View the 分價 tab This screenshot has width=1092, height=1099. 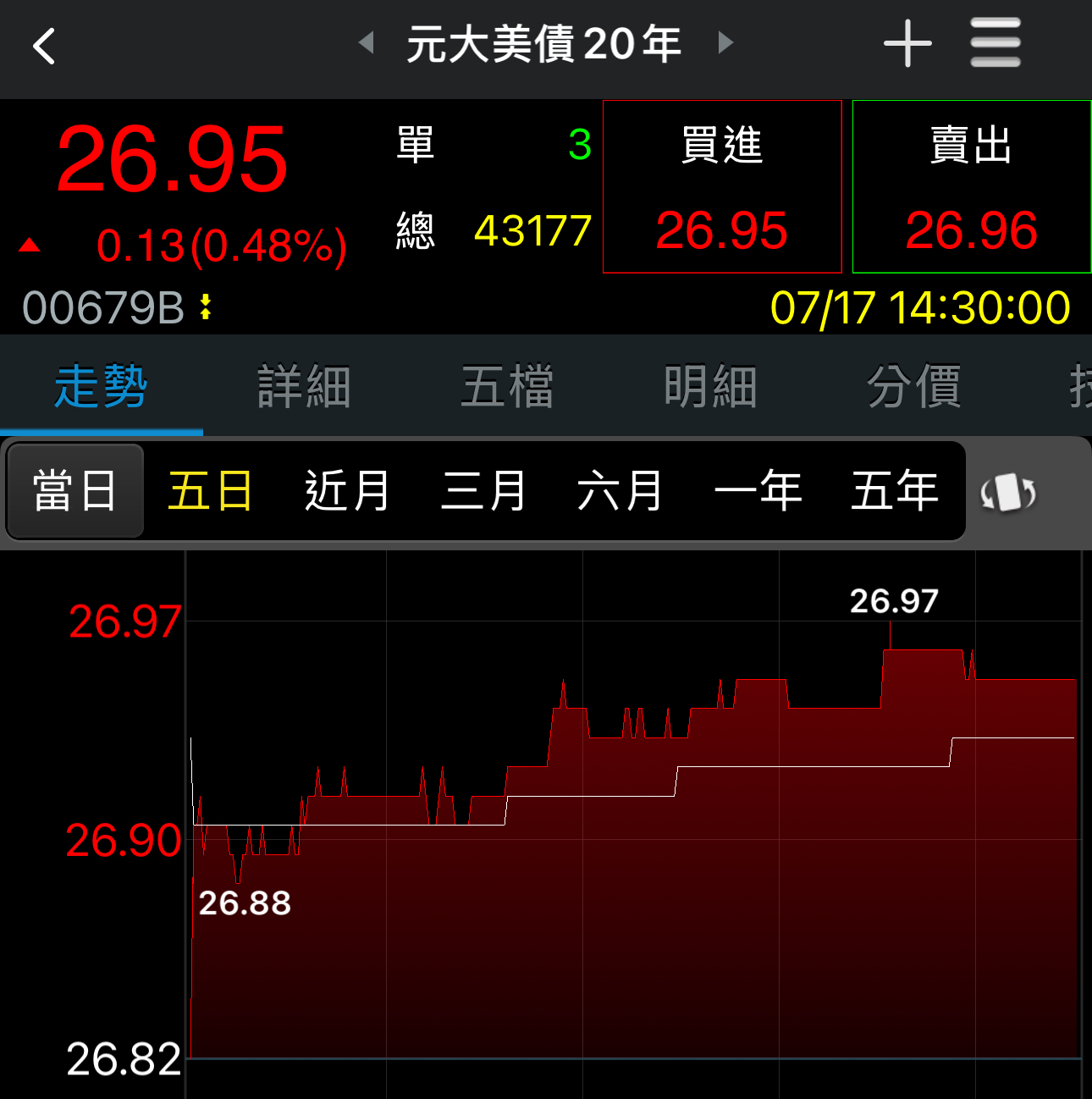pyautogui.click(x=913, y=387)
